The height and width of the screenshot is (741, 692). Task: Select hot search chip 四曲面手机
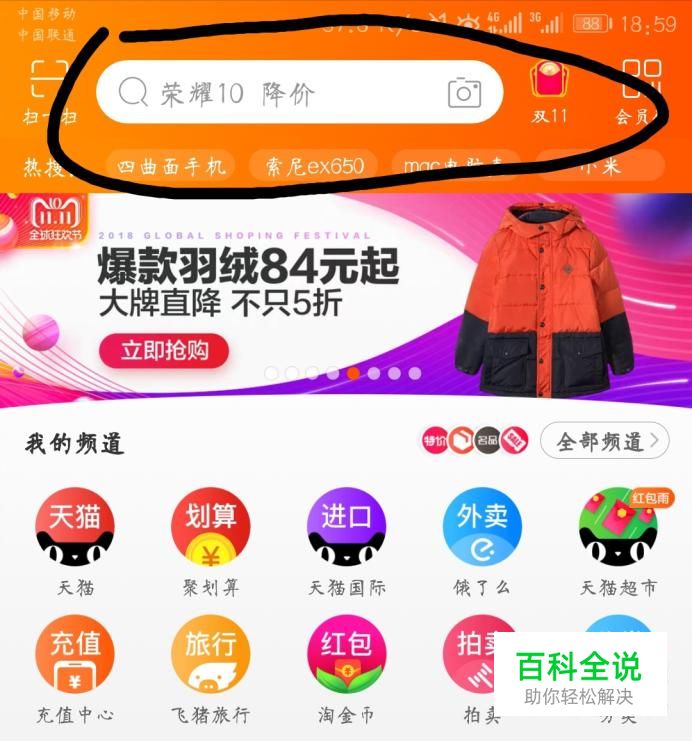pos(170,166)
